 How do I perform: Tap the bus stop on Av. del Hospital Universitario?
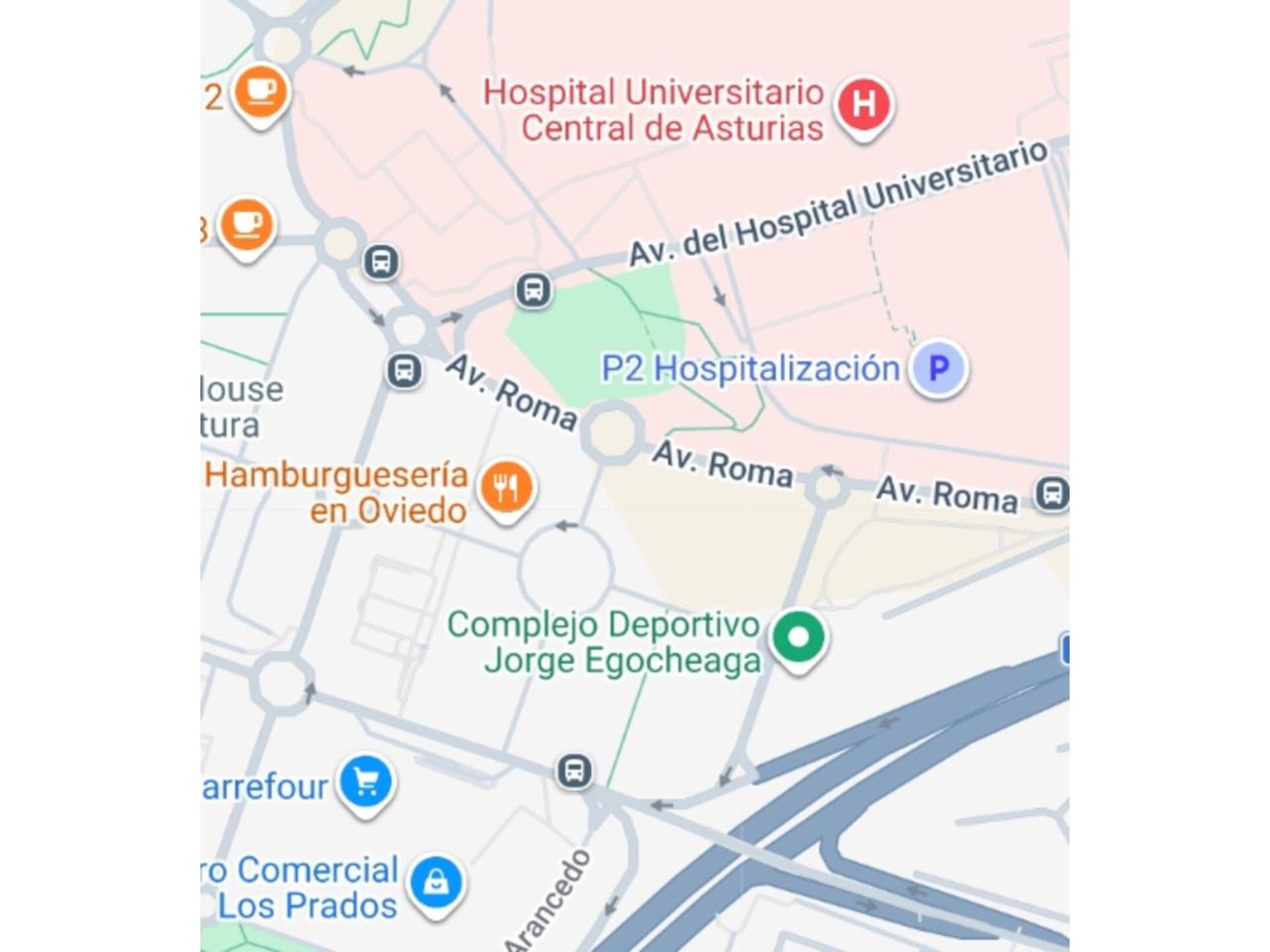pos(534,291)
